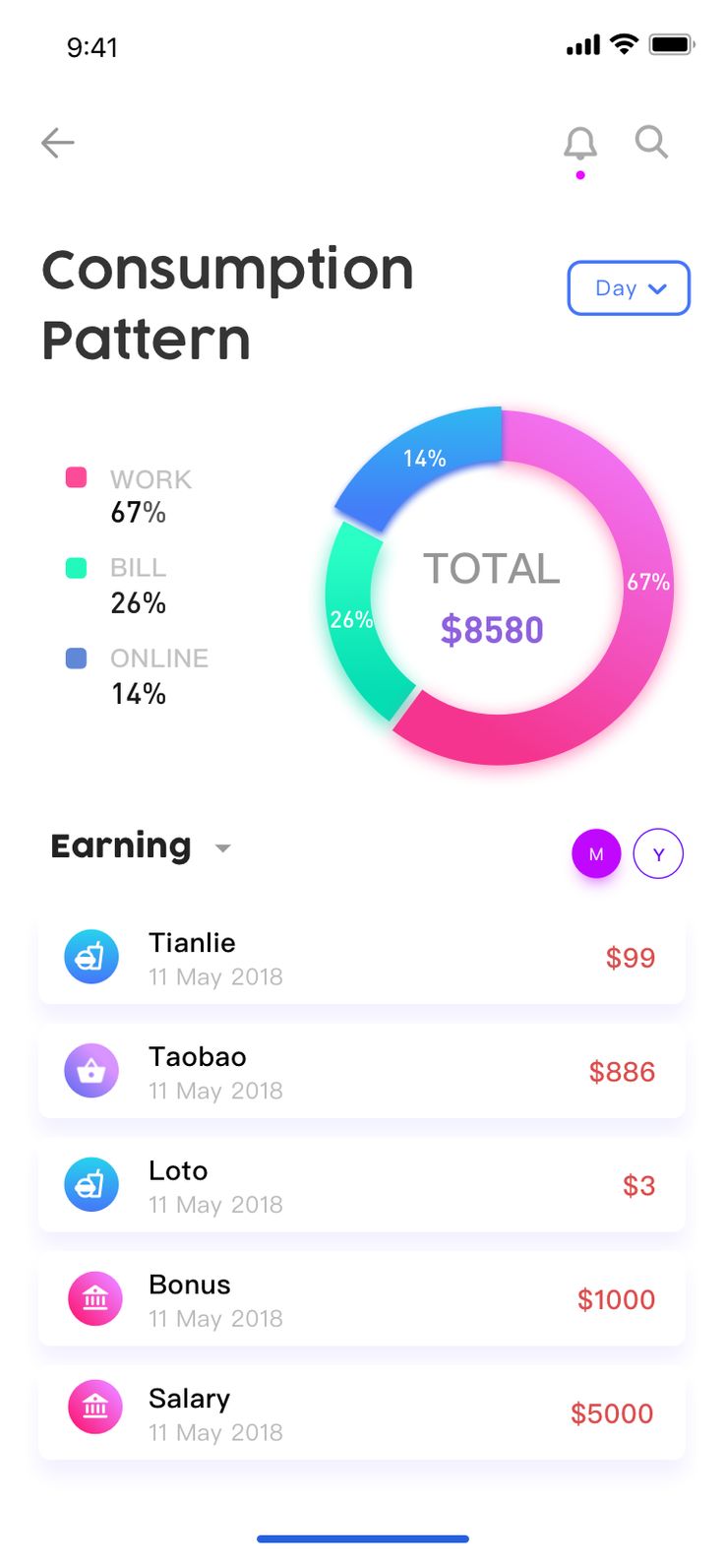This screenshot has width=724, height=1568.
Task: Expand the Day period dropdown
Action: coord(629,288)
